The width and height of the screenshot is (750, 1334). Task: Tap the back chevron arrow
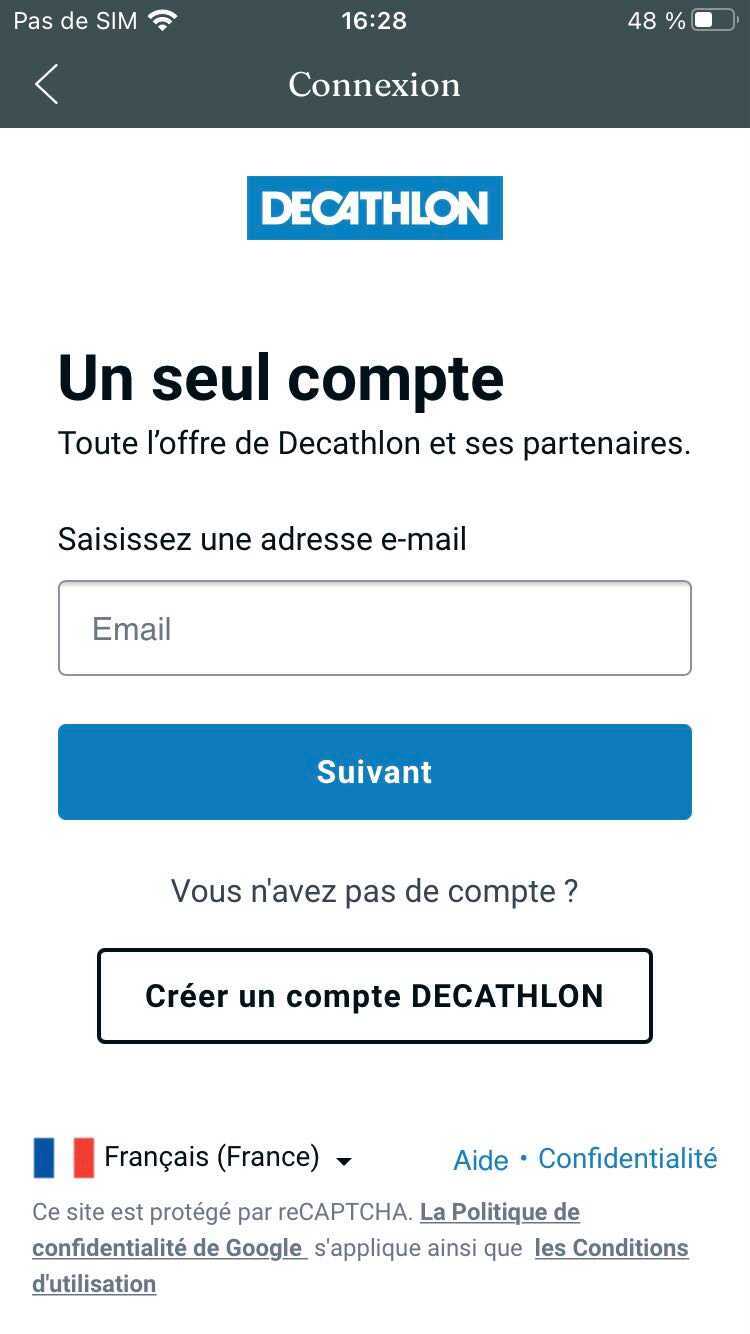(46, 85)
